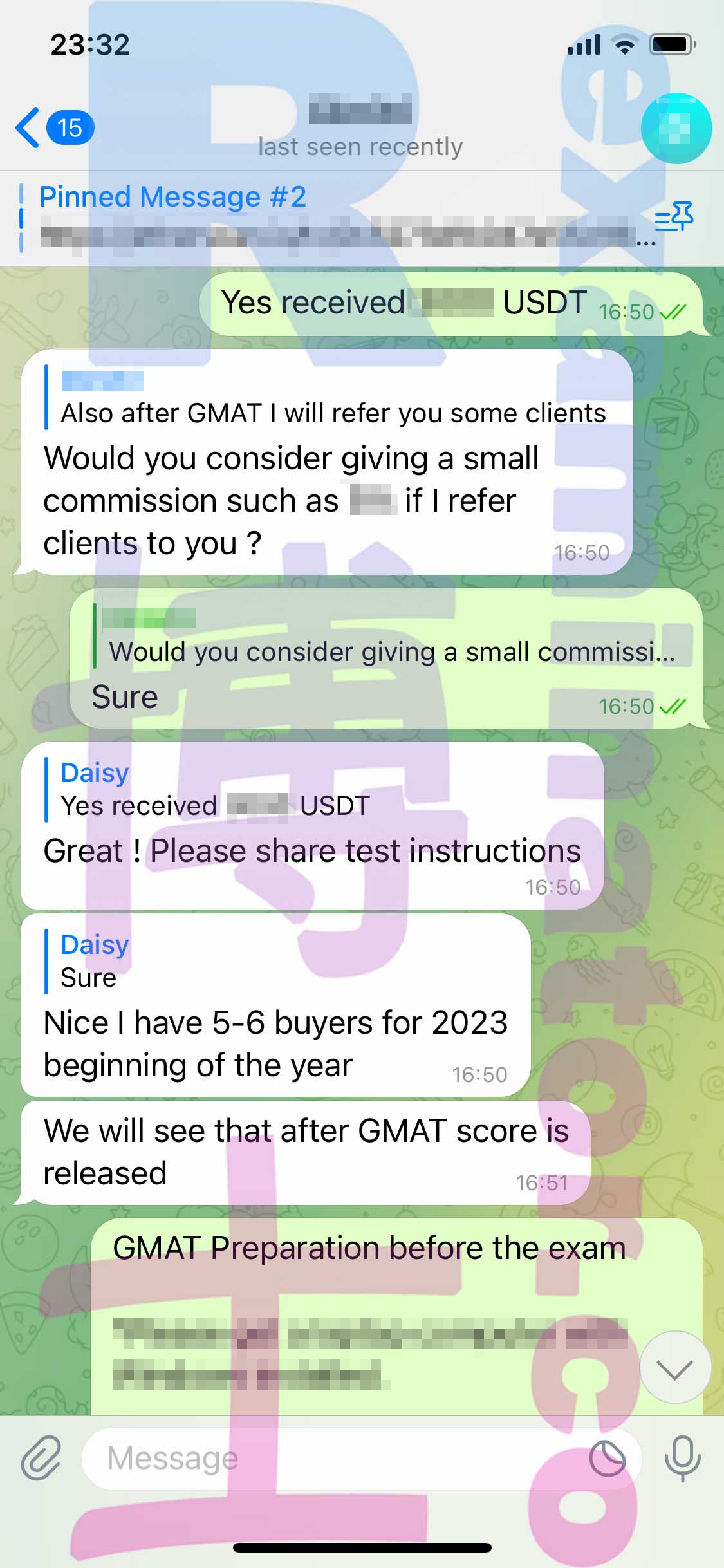This screenshot has height=1568, width=724.
Task: Open the sticker panel icon
Action: 608,1458
